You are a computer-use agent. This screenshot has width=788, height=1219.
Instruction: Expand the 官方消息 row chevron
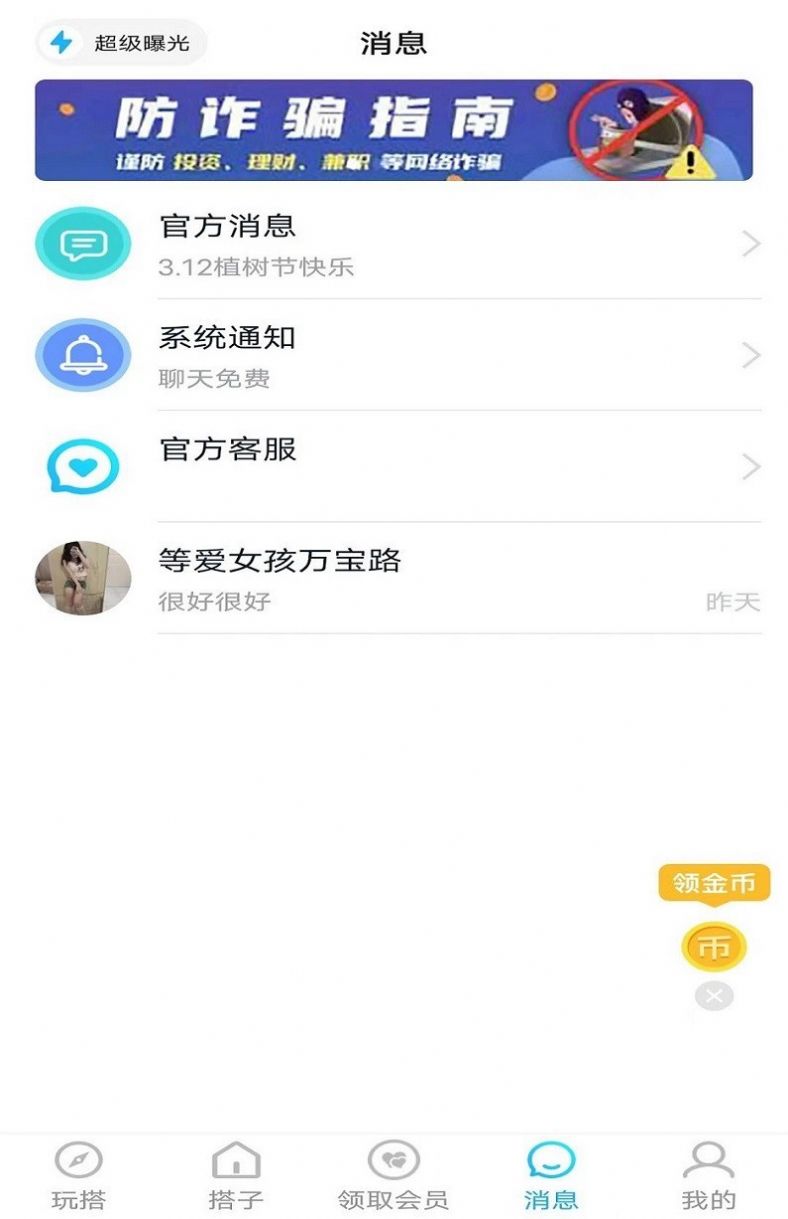pos(751,243)
